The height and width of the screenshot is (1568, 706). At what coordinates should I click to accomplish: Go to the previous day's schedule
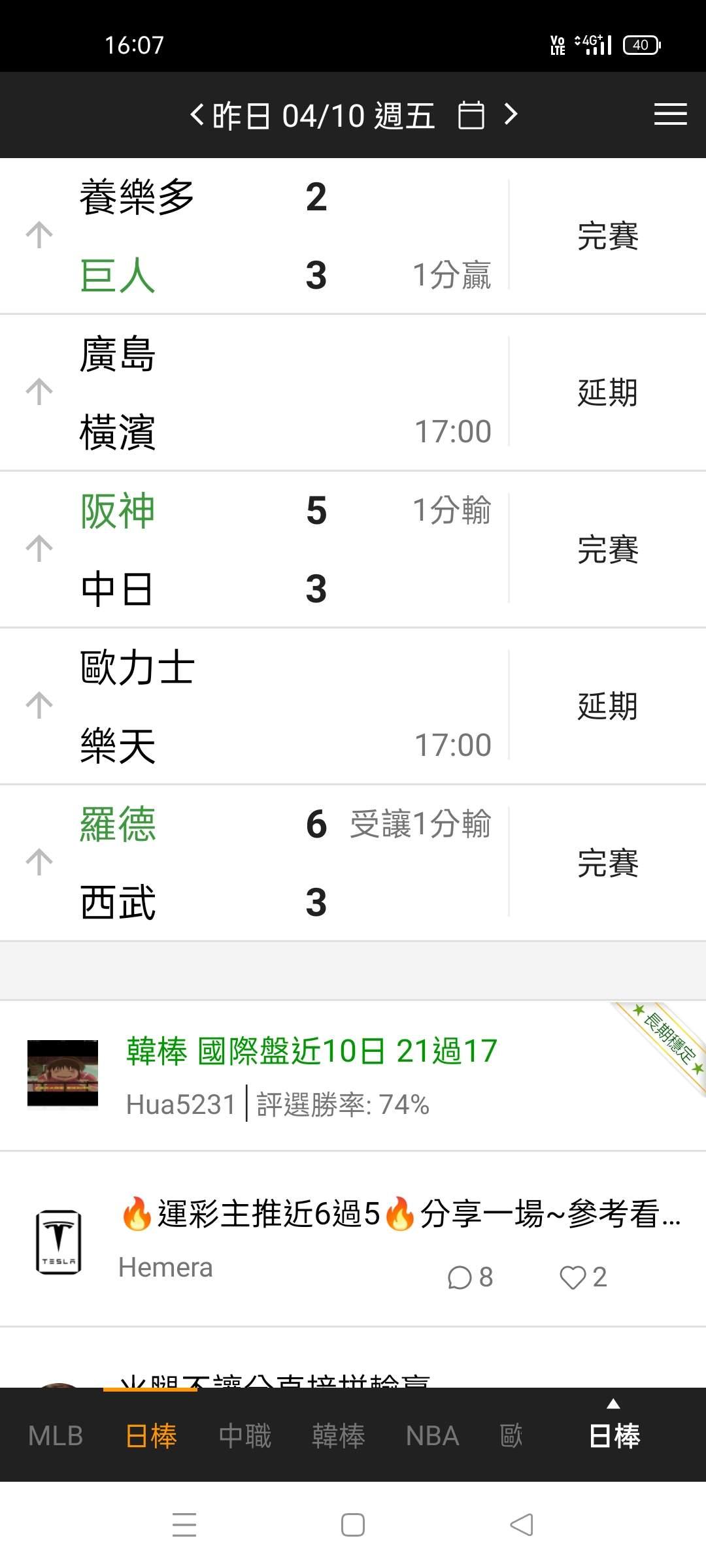(x=196, y=115)
